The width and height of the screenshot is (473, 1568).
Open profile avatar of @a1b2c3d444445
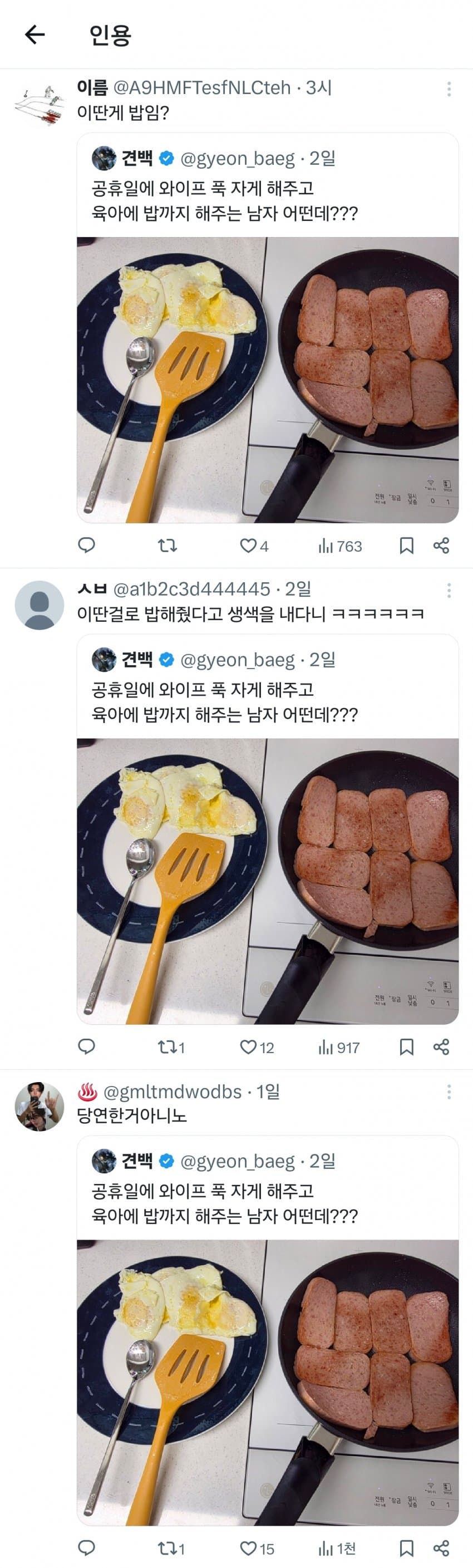coord(40,605)
